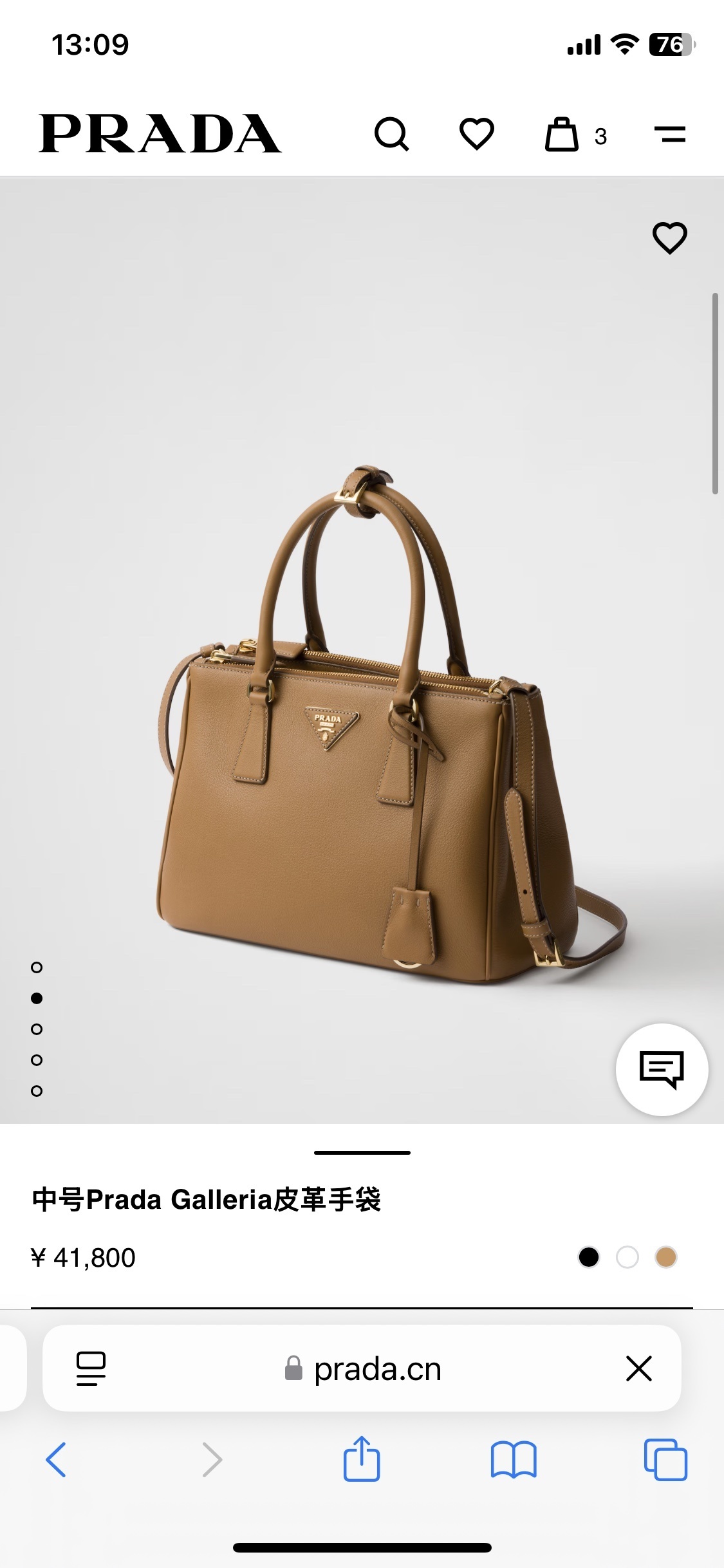Open the wishlist heart in the header
This screenshot has height=1568, width=724.
477,135
